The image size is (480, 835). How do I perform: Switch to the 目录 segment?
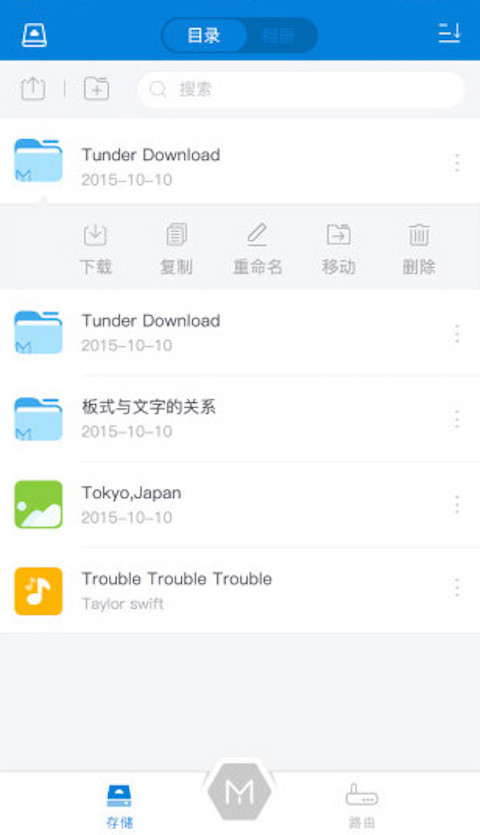[204, 36]
